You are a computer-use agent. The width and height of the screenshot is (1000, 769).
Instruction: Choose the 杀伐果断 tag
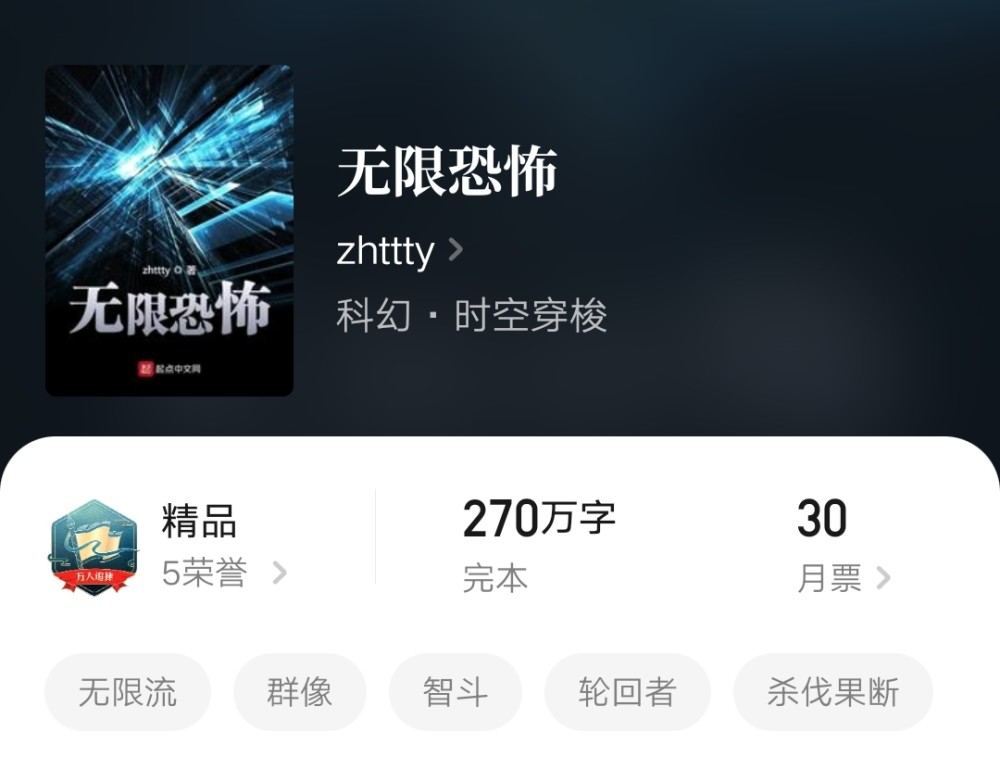tap(832, 692)
